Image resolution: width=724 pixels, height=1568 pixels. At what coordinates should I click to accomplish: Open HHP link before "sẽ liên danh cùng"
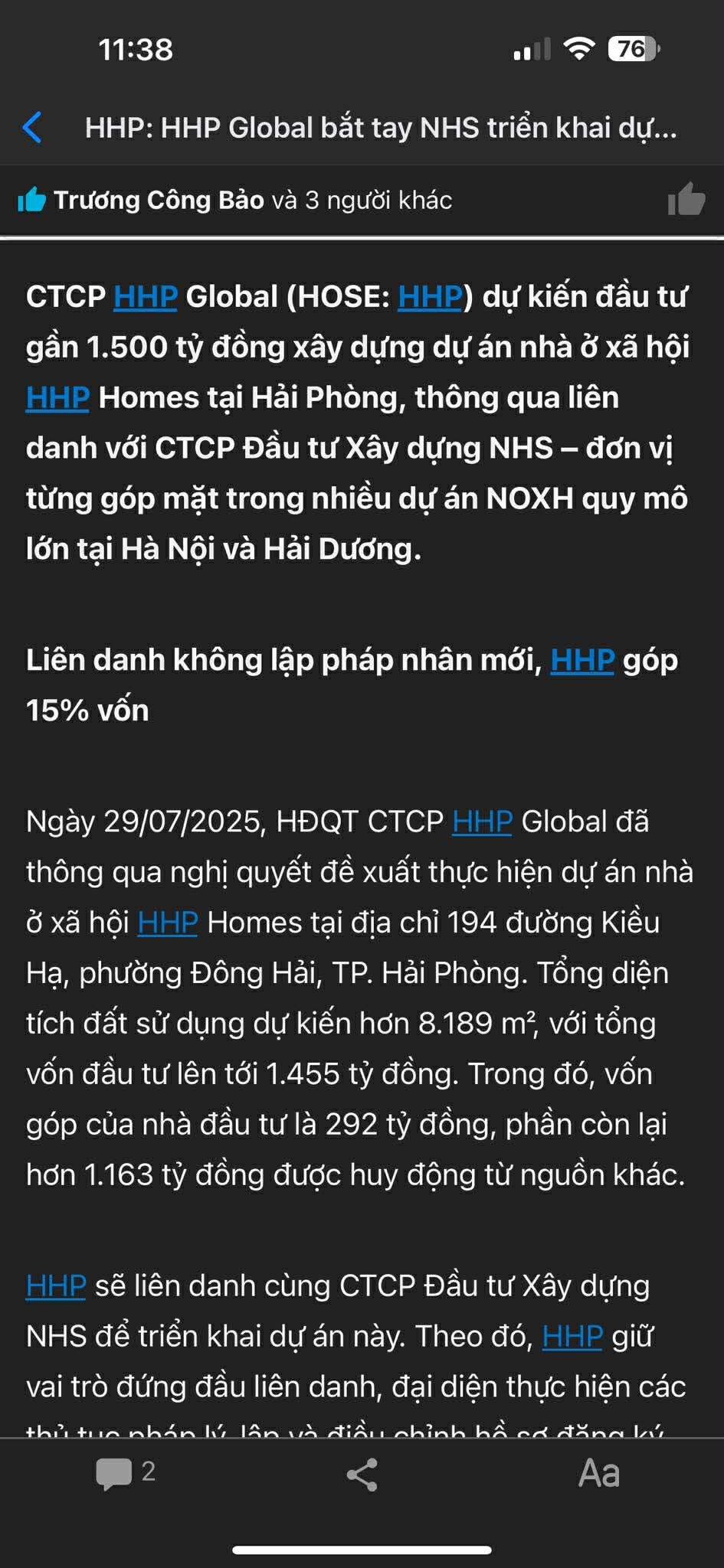coord(56,1285)
